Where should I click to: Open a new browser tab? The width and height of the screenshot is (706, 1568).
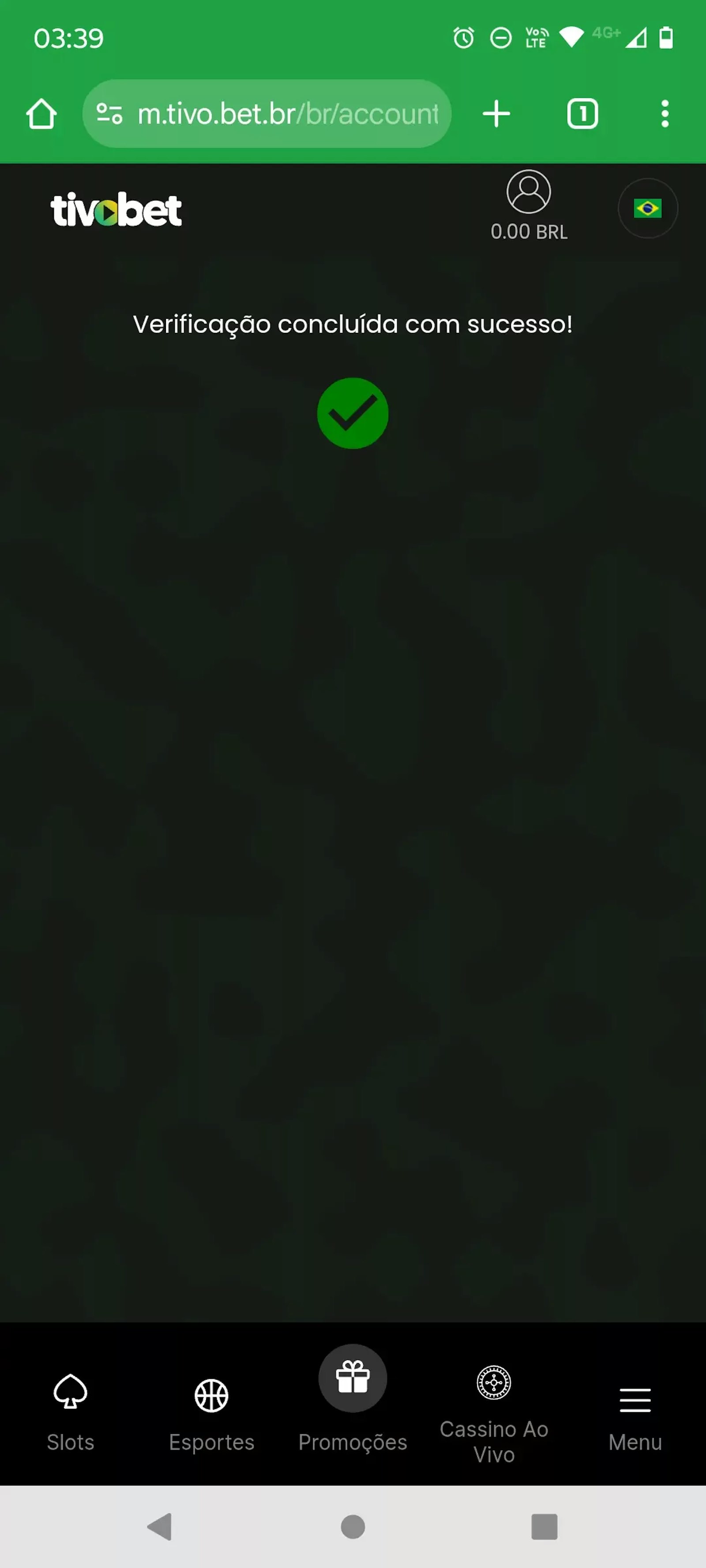coord(496,114)
